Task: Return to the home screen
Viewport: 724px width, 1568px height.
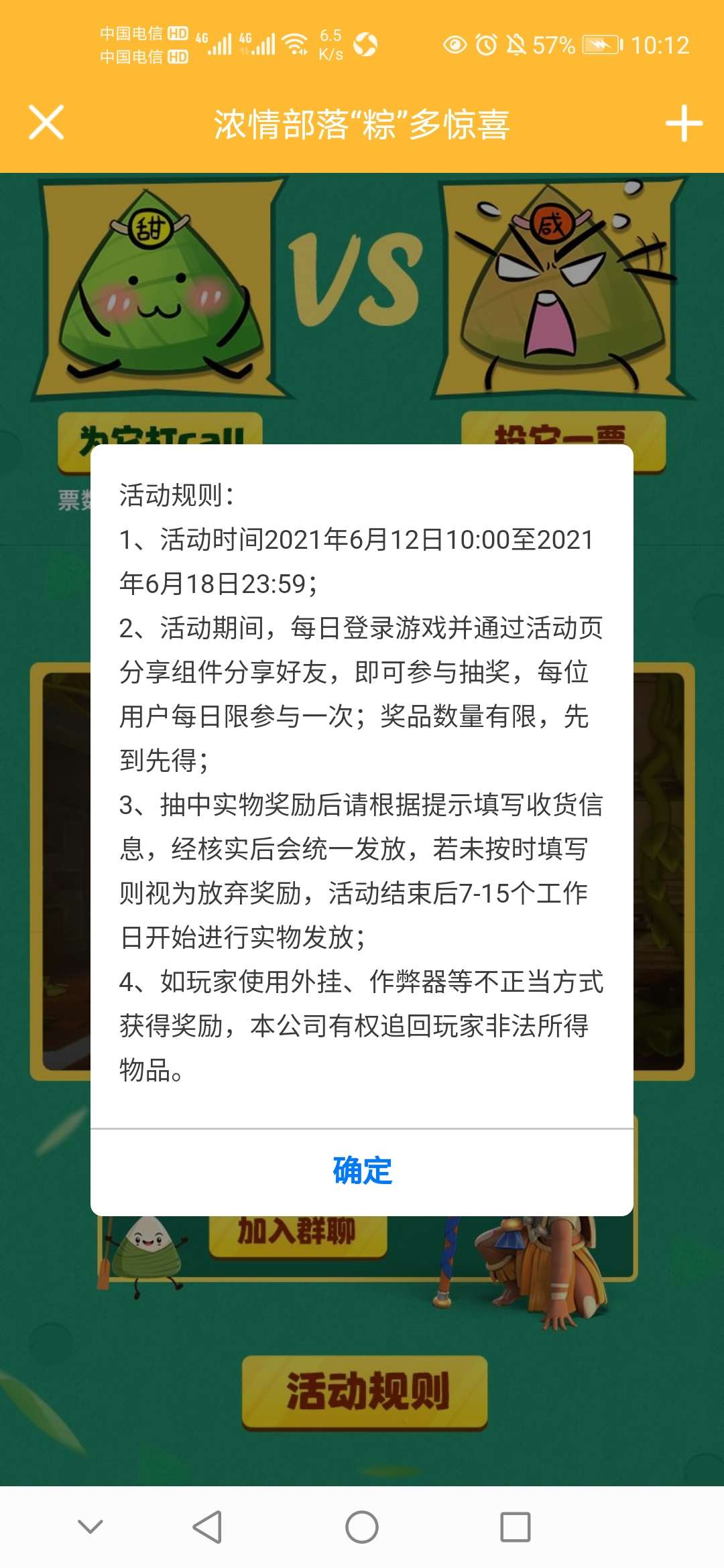Action: point(362,1527)
